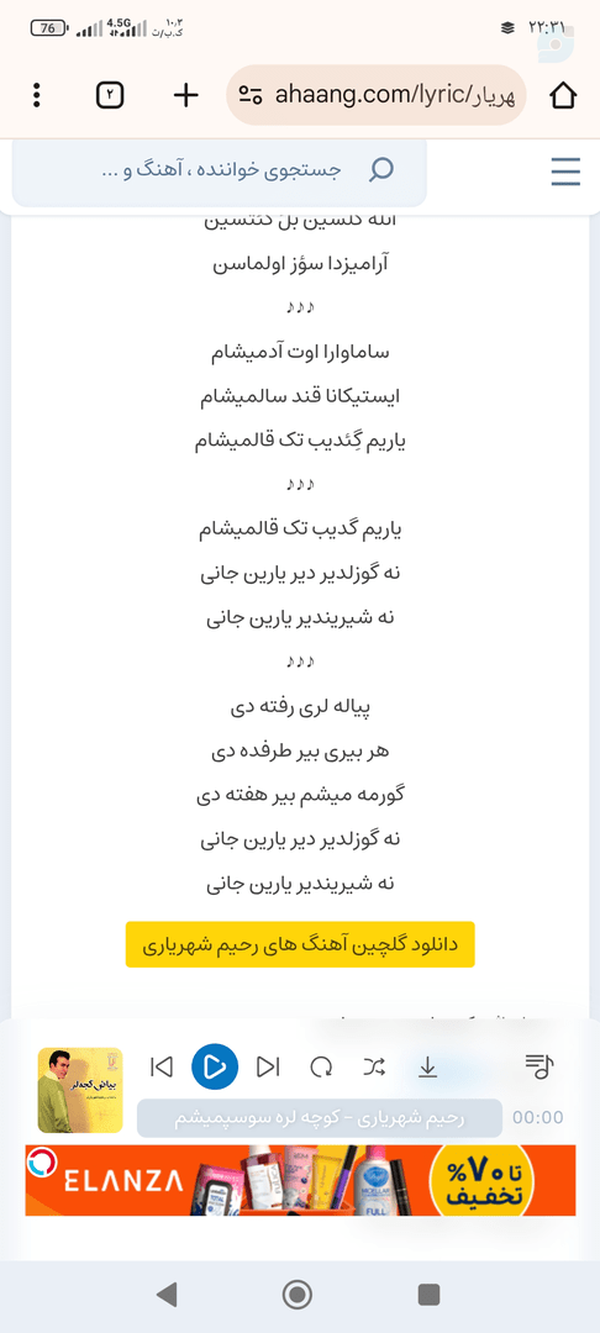600x1333 pixels.
Task: Toggle repeat mode in the player
Action: (x=321, y=1067)
